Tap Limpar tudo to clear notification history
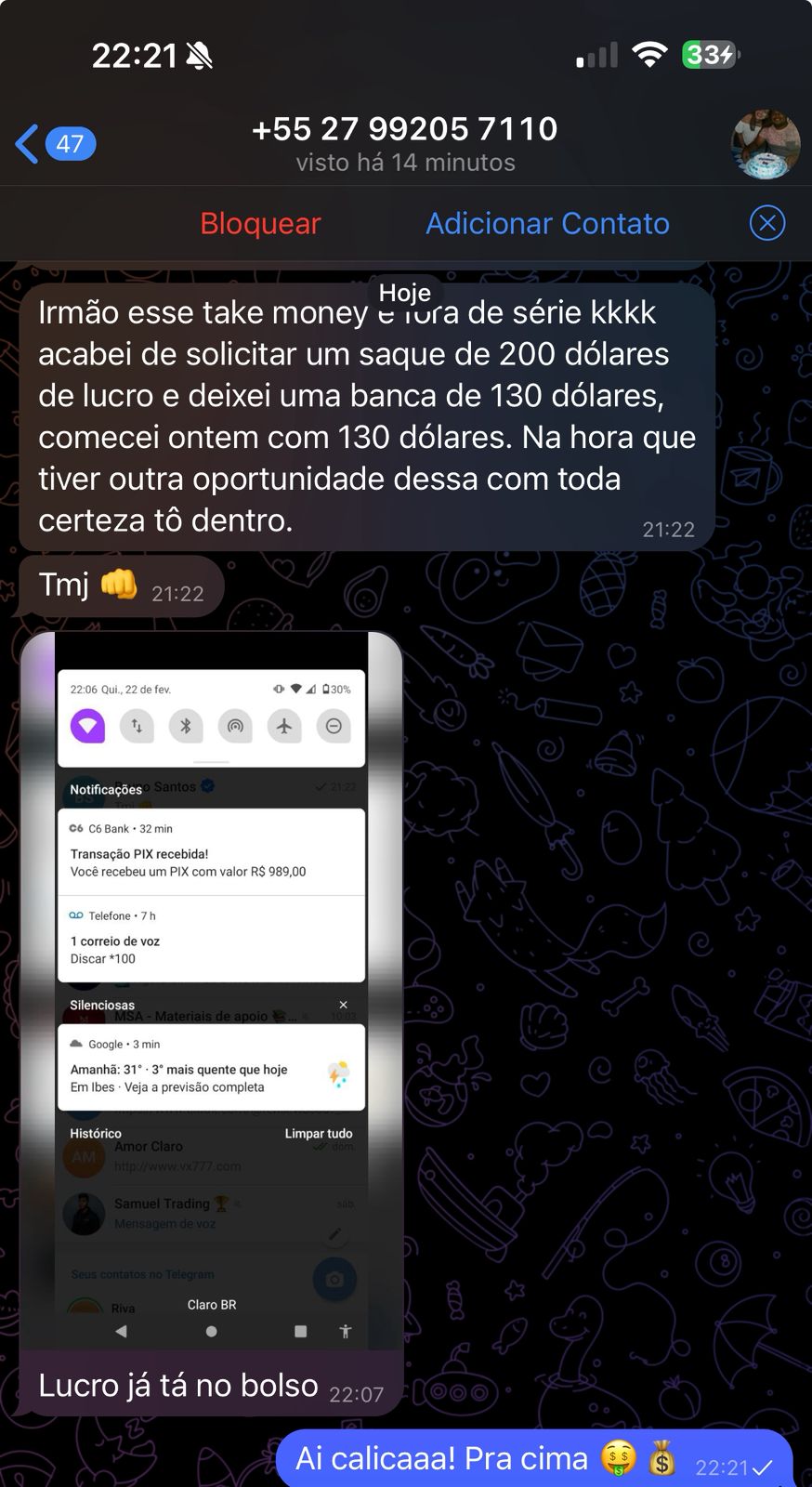The height and width of the screenshot is (1487, 812). pyautogui.click(x=318, y=1133)
